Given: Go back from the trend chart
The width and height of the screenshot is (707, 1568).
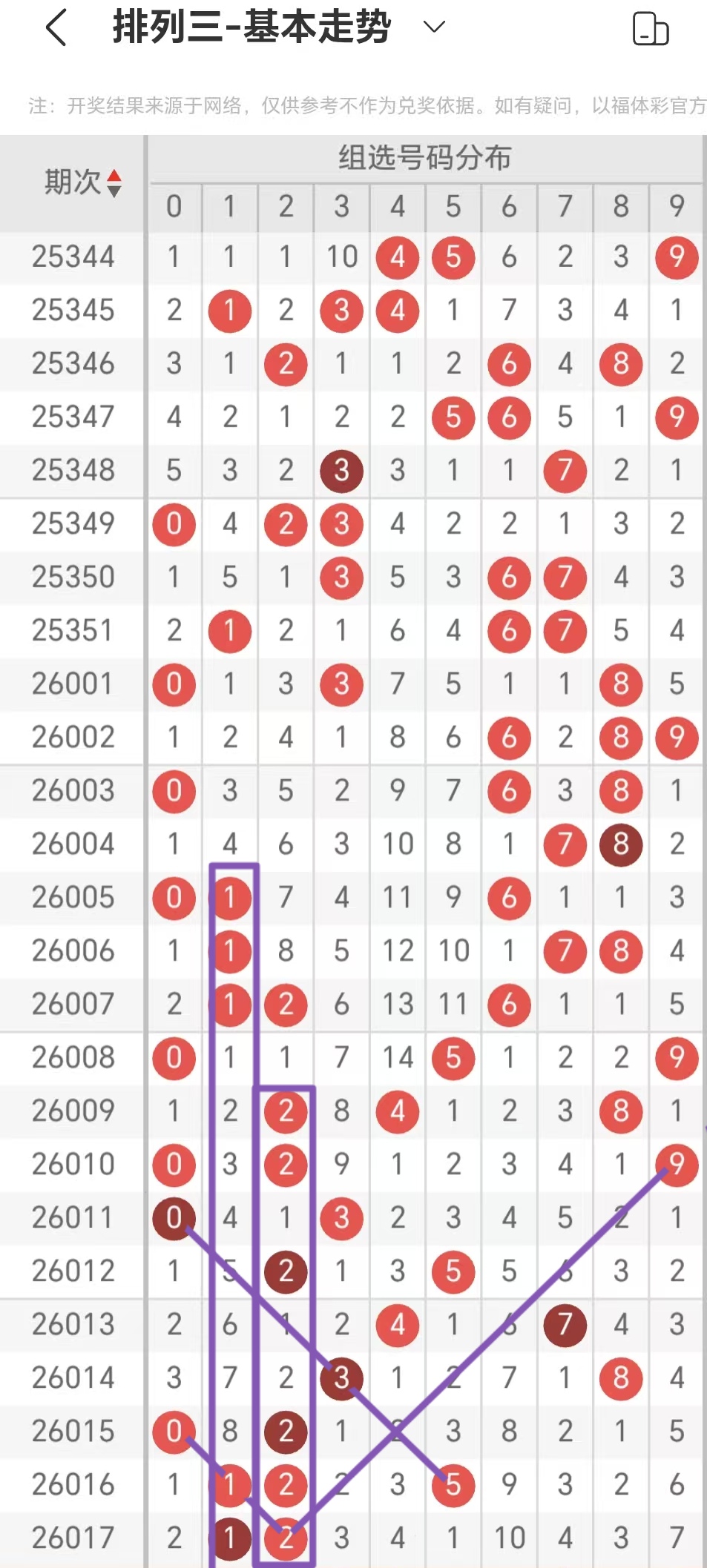Looking at the screenshot, I should coord(56,28).
